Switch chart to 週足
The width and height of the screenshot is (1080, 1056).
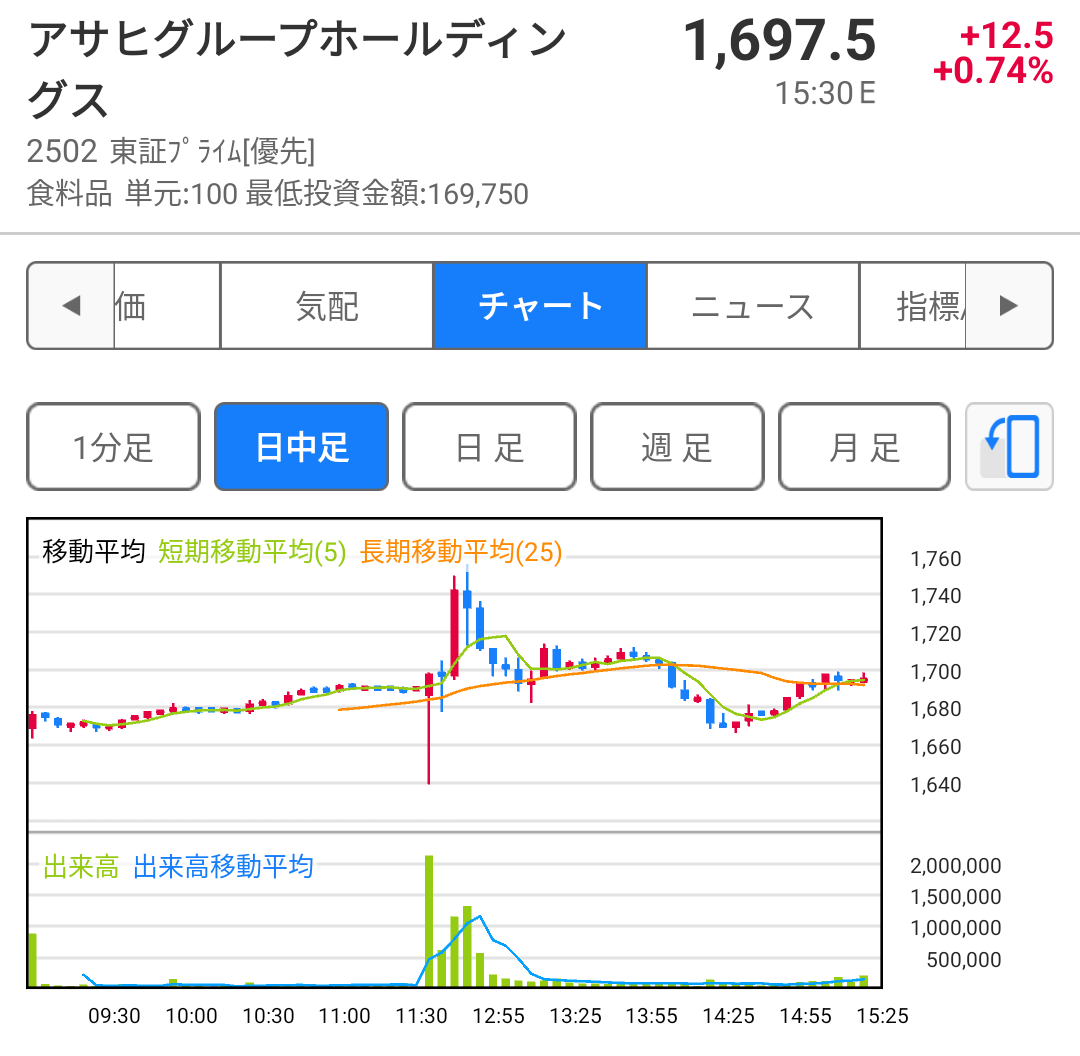tap(677, 447)
